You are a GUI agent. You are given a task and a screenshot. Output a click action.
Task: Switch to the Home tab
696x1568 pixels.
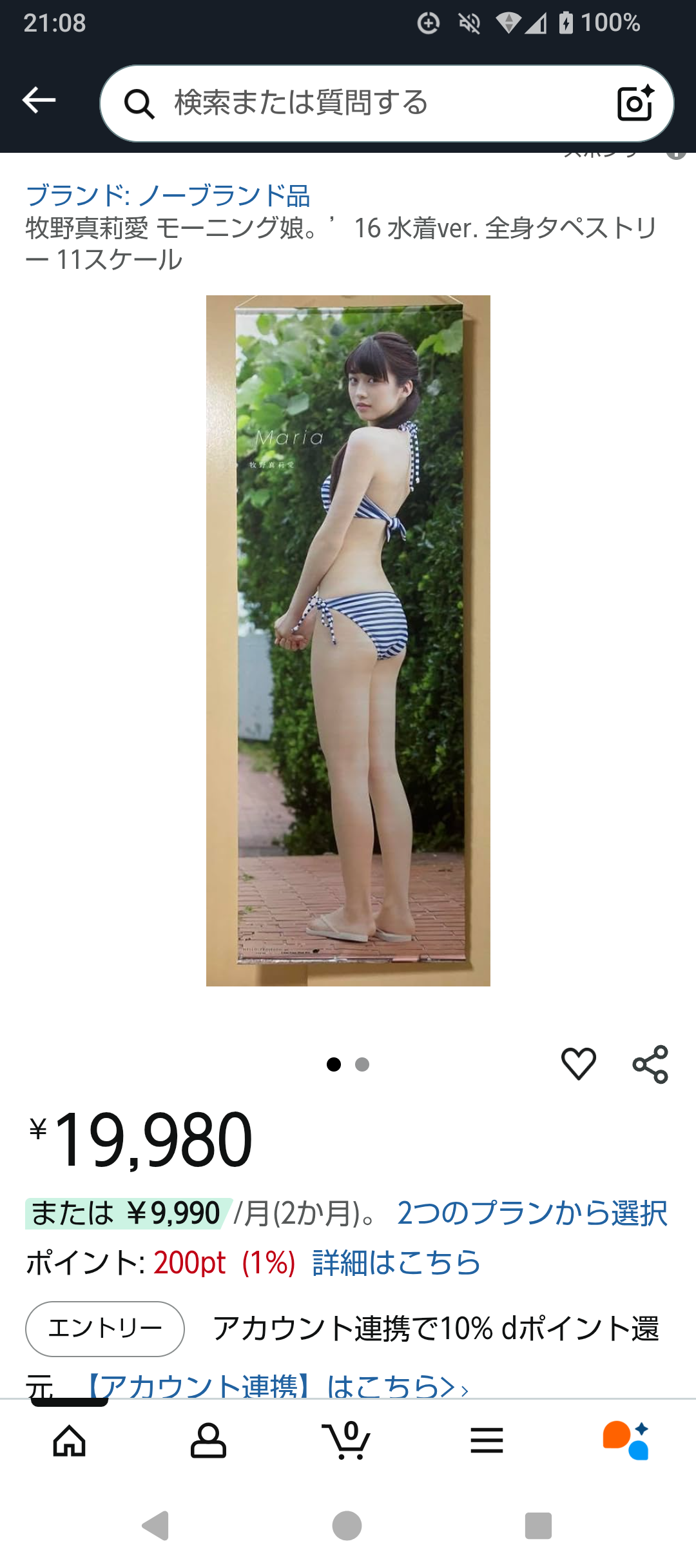(70, 1440)
